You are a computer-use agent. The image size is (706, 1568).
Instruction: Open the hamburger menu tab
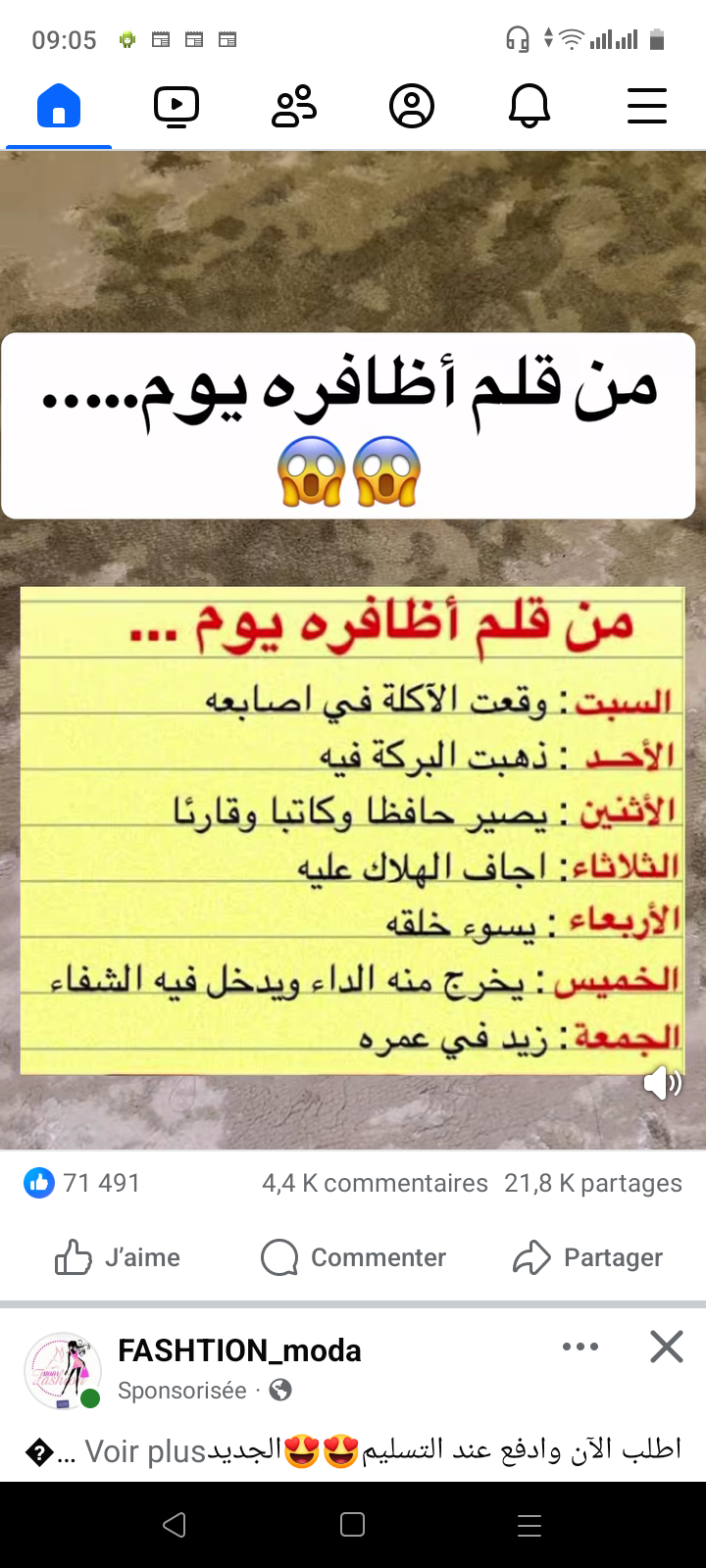pyautogui.click(x=647, y=106)
